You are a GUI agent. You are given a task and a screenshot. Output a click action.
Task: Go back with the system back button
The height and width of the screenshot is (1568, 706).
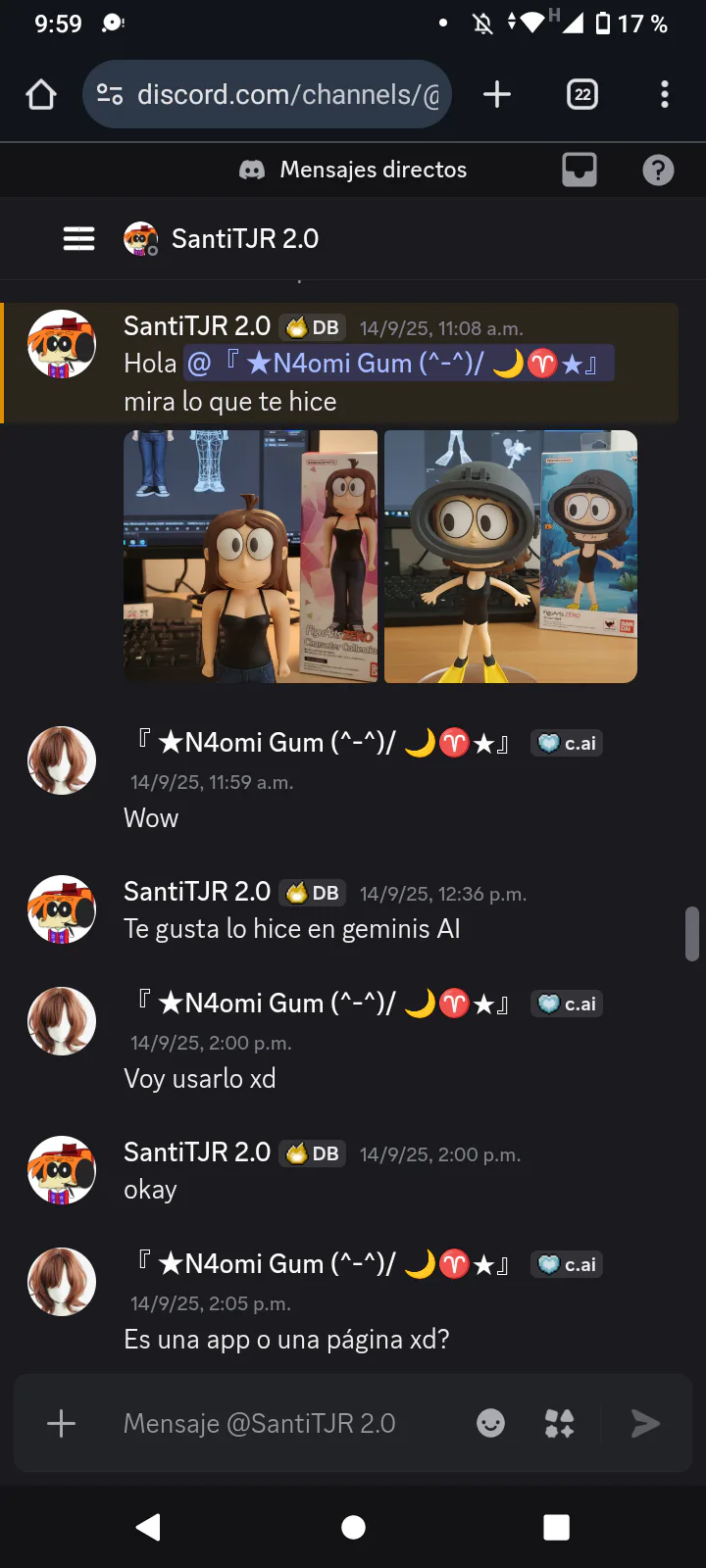pyautogui.click(x=149, y=1527)
